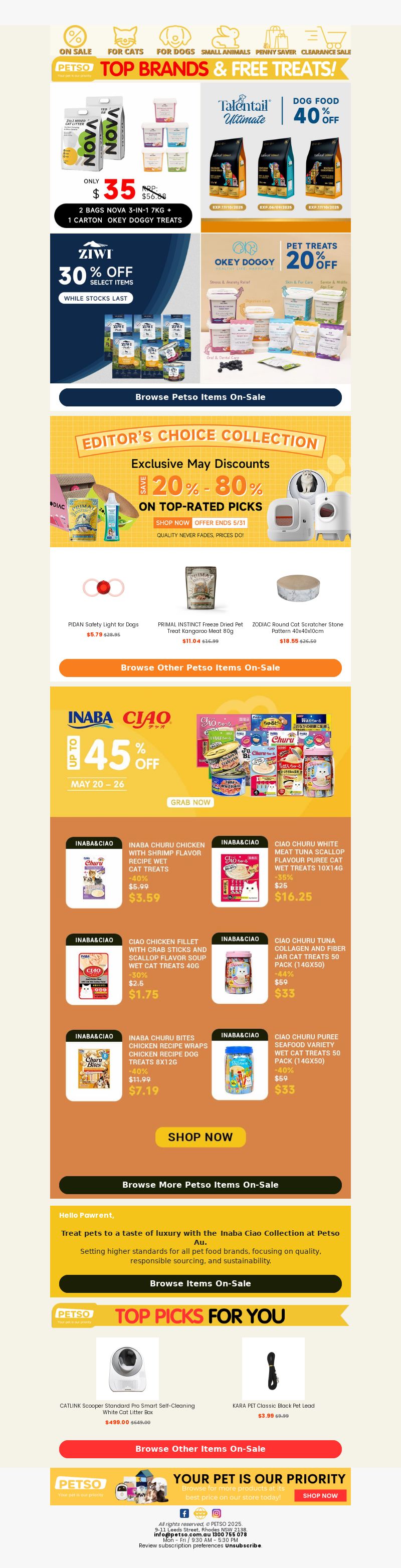Go to the For Dogs category
The height and width of the screenshot is (1568, 401).
click(175, 40)
